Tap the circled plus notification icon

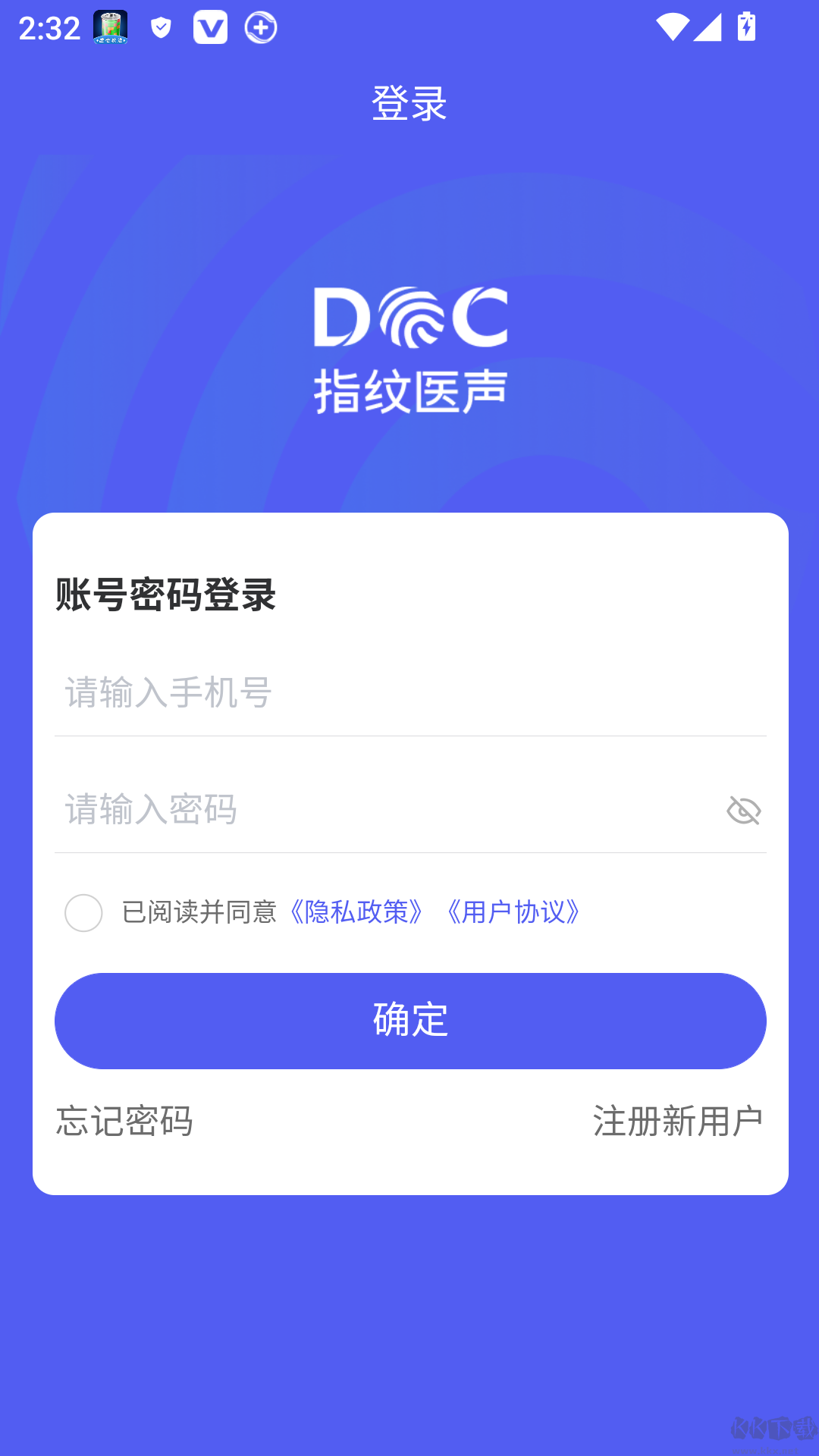[261, 27]
